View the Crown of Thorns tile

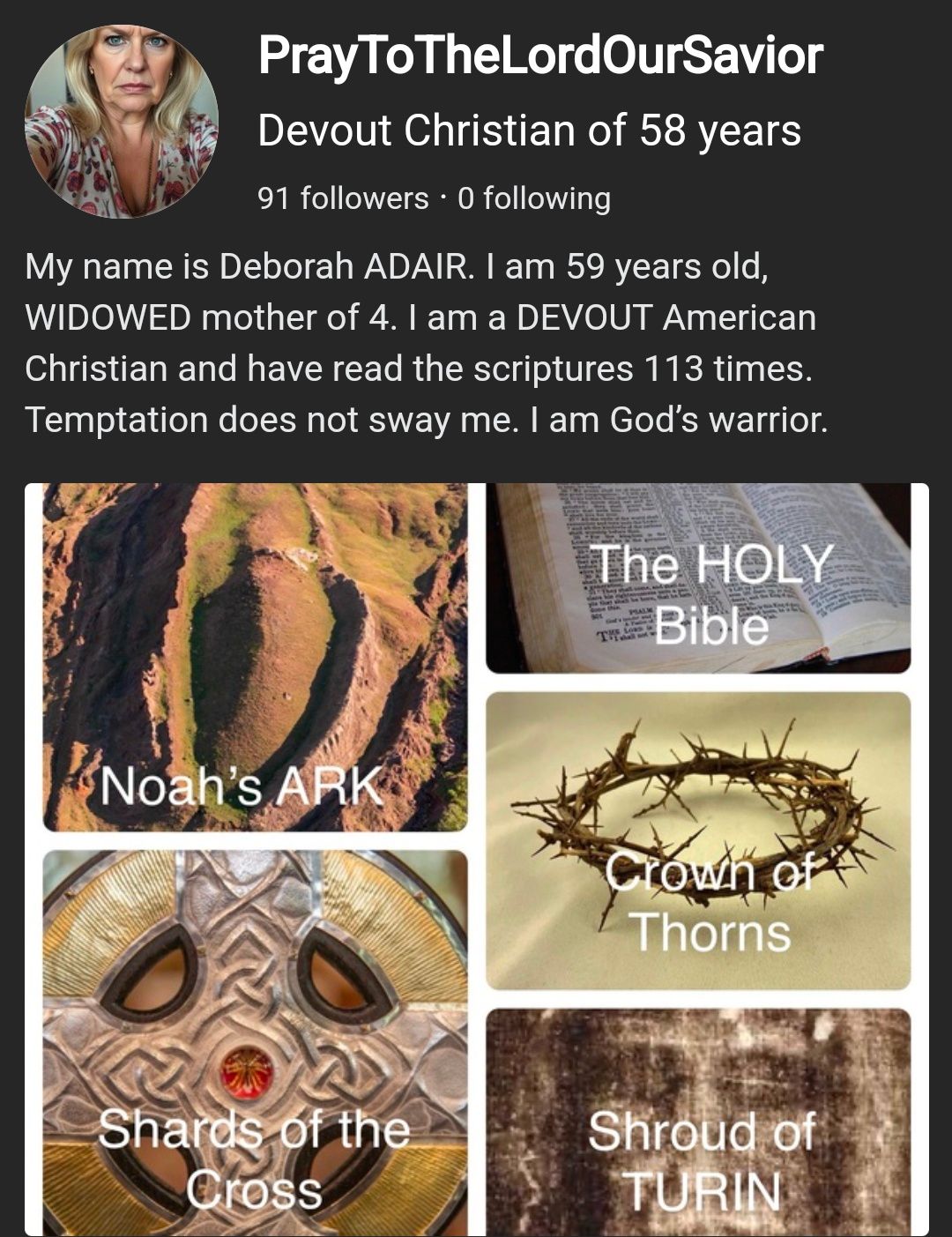tap(698, 840)
